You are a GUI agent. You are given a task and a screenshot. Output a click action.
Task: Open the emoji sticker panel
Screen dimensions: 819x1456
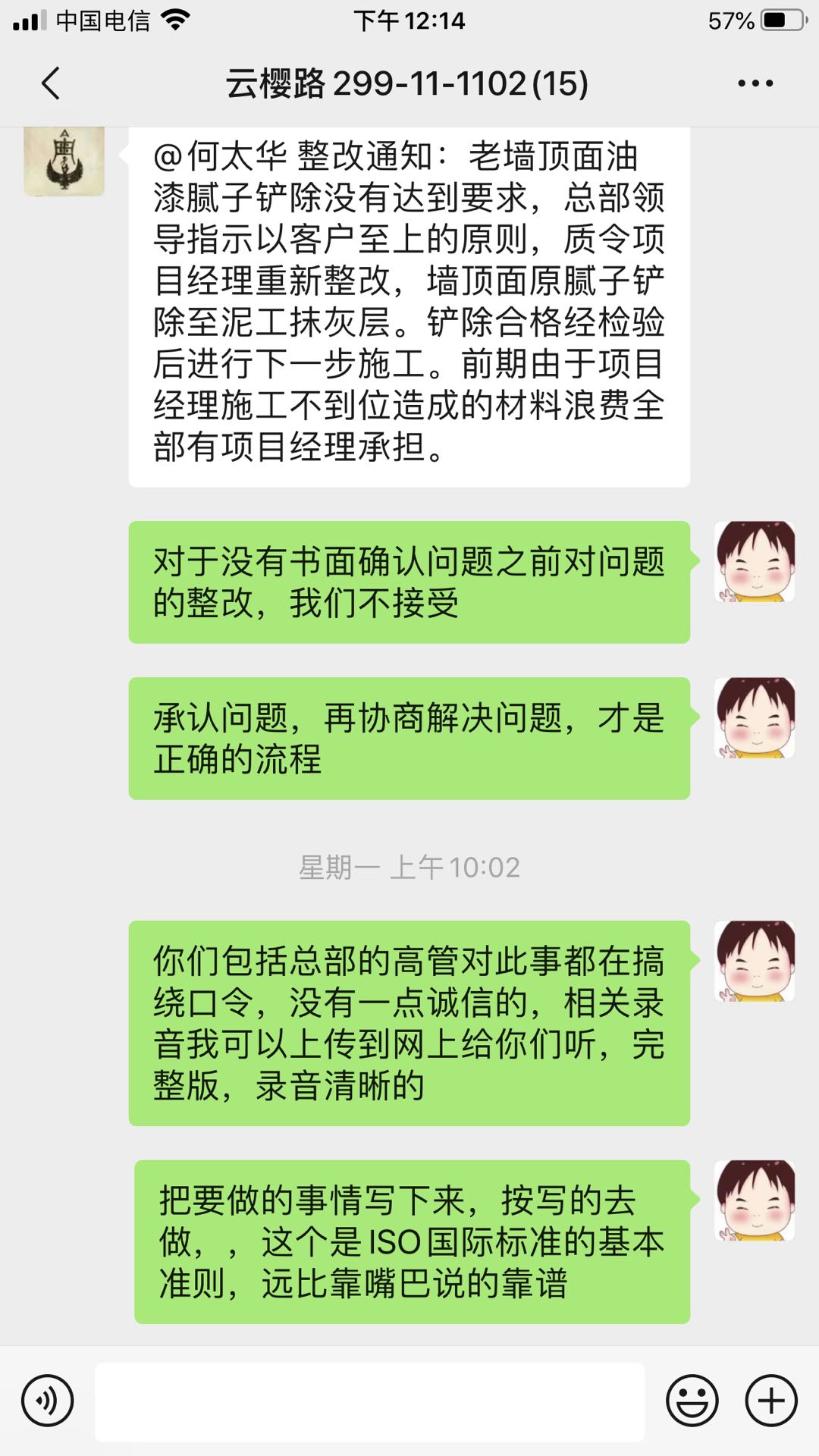click(x=692, y=1401)
